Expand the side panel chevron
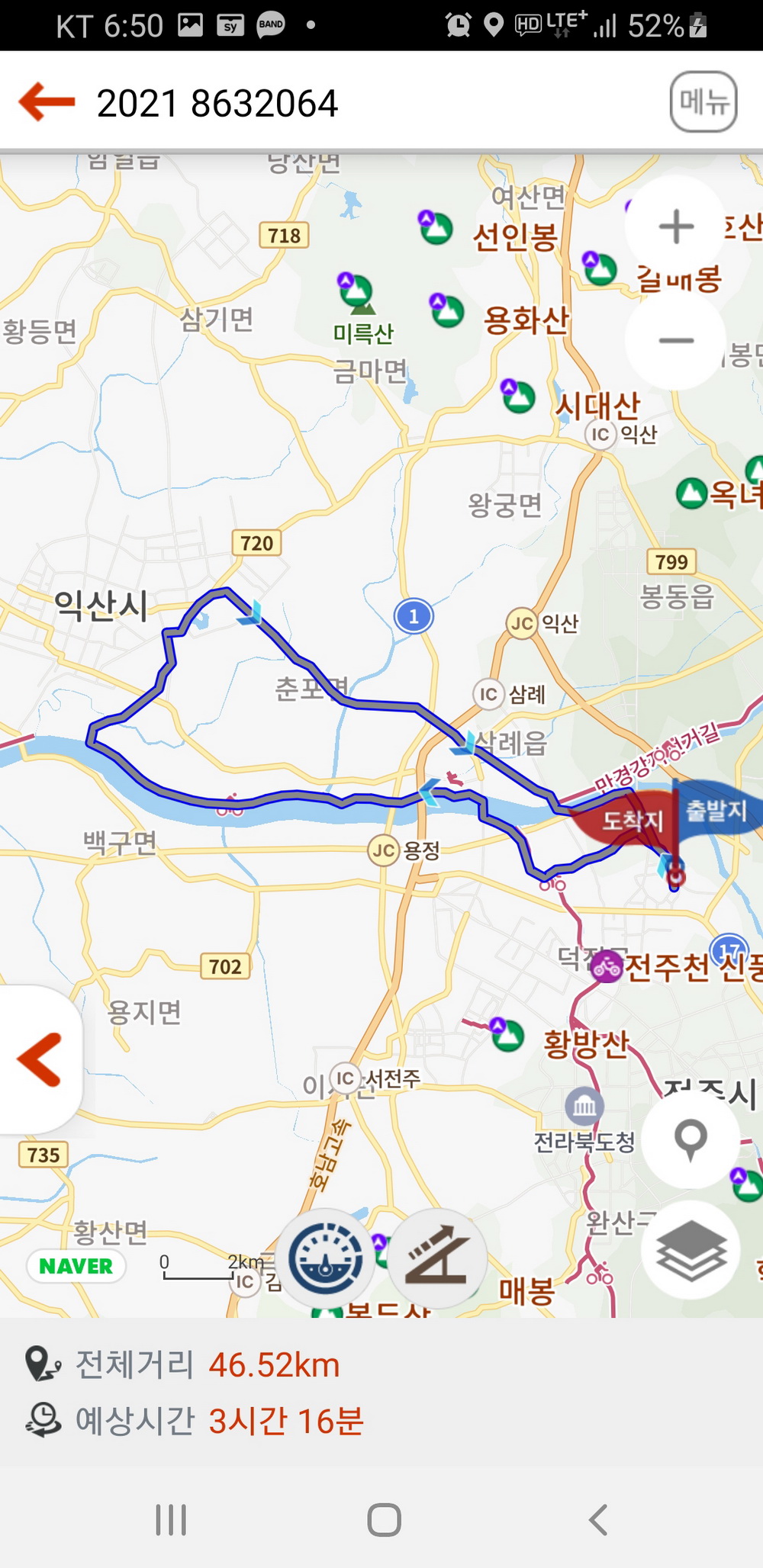 coord(40,1059)
